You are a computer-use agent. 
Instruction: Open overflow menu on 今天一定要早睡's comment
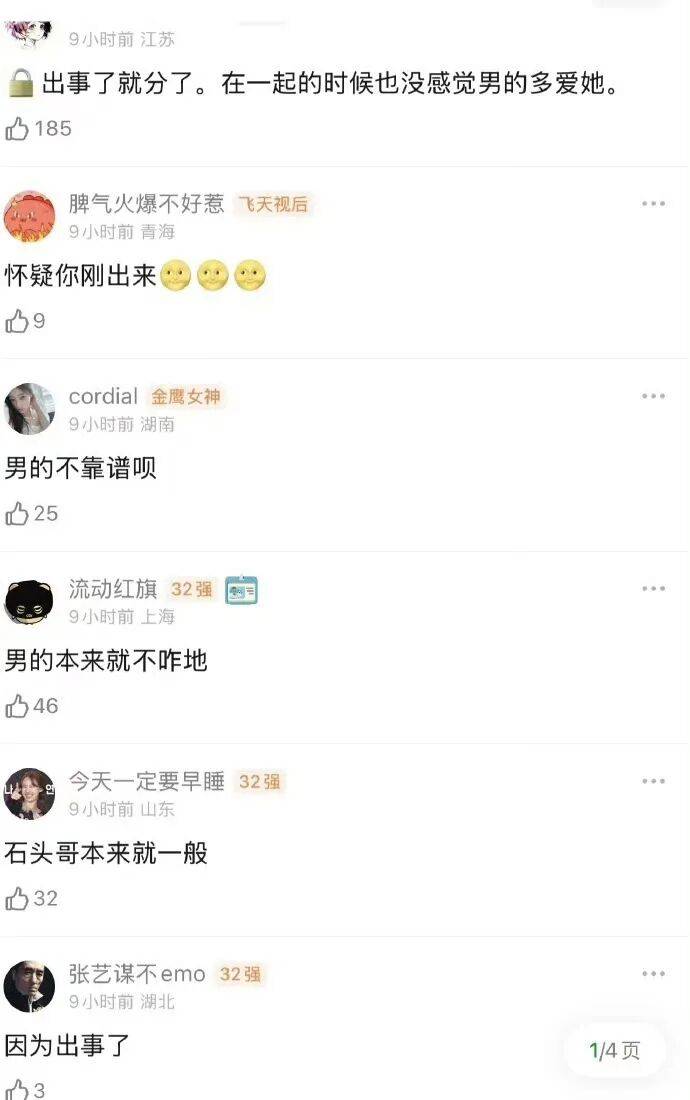tap(653, 782)
